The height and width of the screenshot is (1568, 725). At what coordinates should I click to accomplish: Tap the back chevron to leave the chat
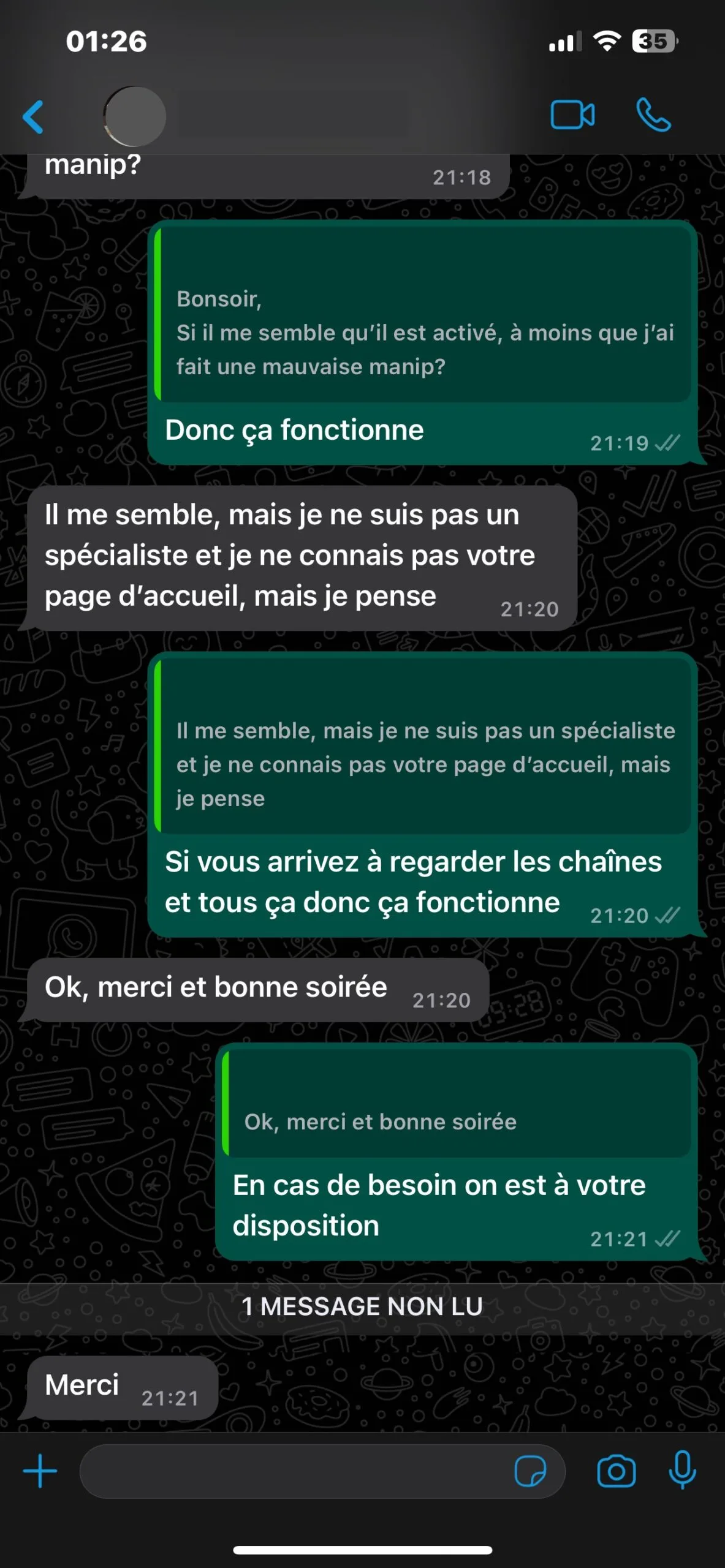pos(35,115)
